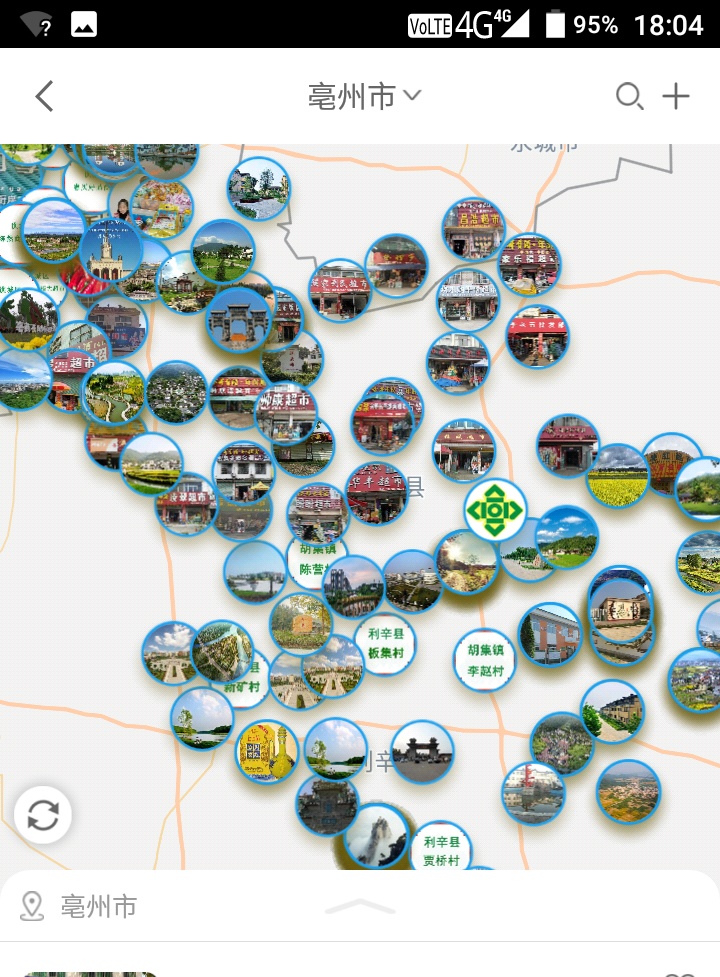Image resolution: width=720 pixels, height=977 pixels.
Task: Expand the bottom panel with the up chevron
Action: point(360,907)
